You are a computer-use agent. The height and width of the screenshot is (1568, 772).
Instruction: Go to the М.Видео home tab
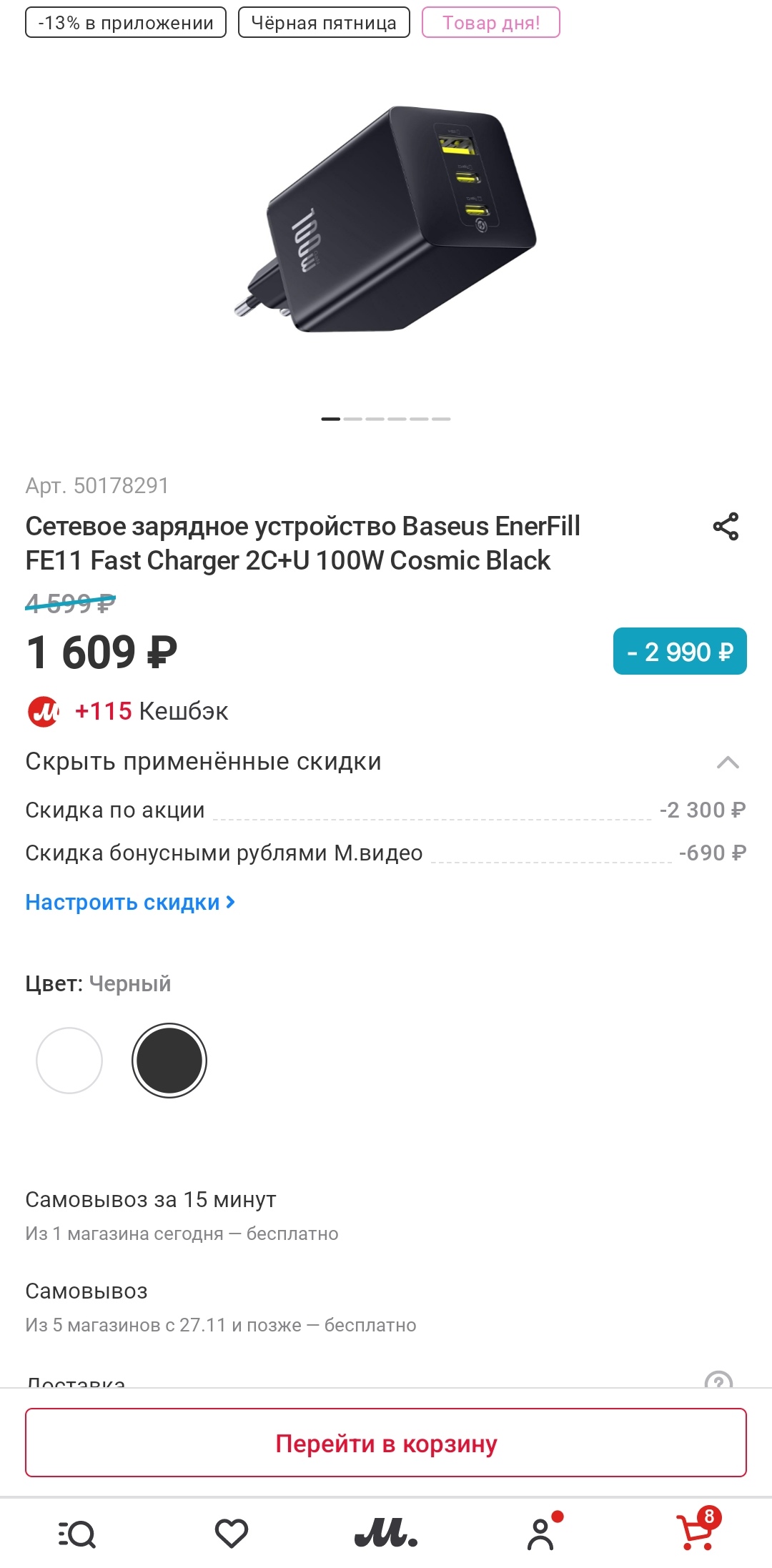pos(386,1534)
